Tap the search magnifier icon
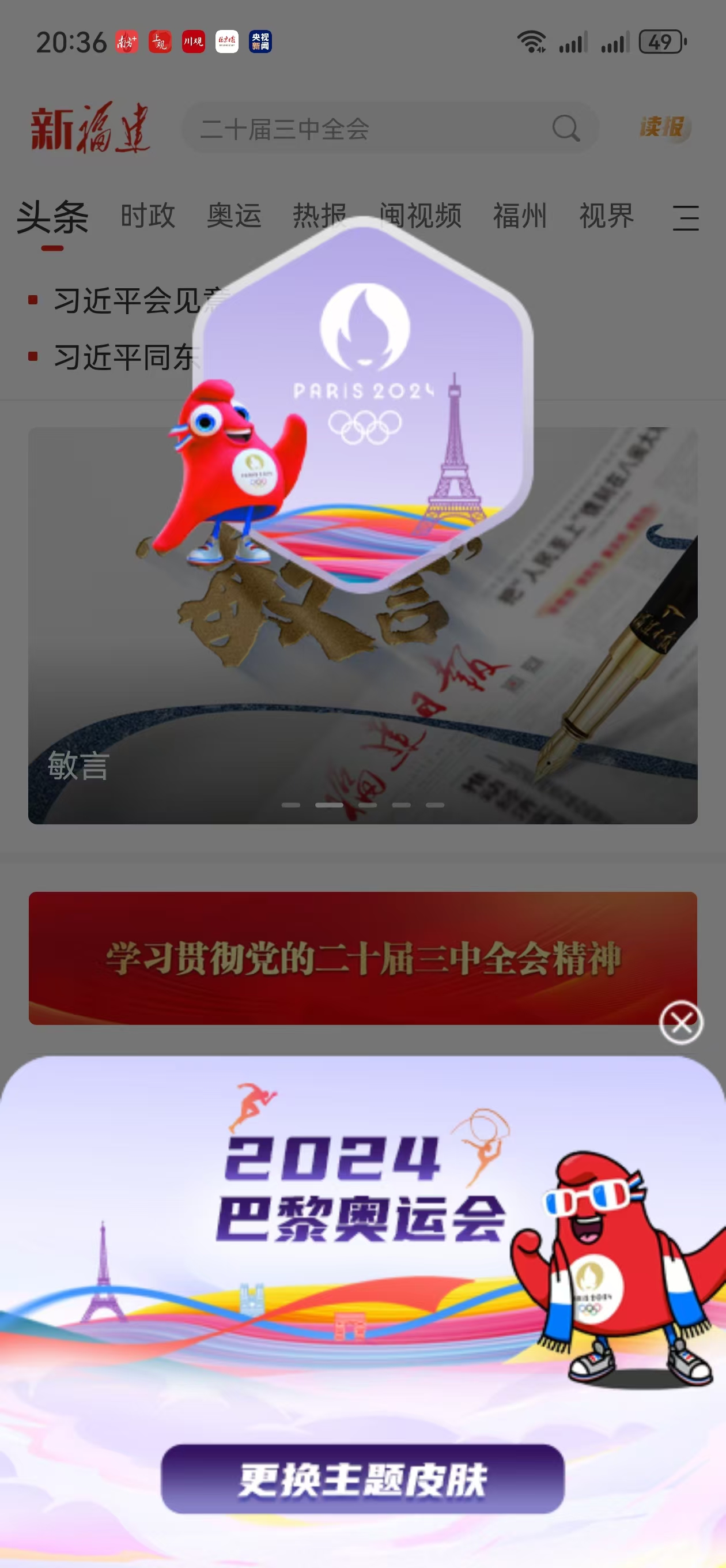Viewport: 726px width, 1568px height. click(x=565, y=129)
